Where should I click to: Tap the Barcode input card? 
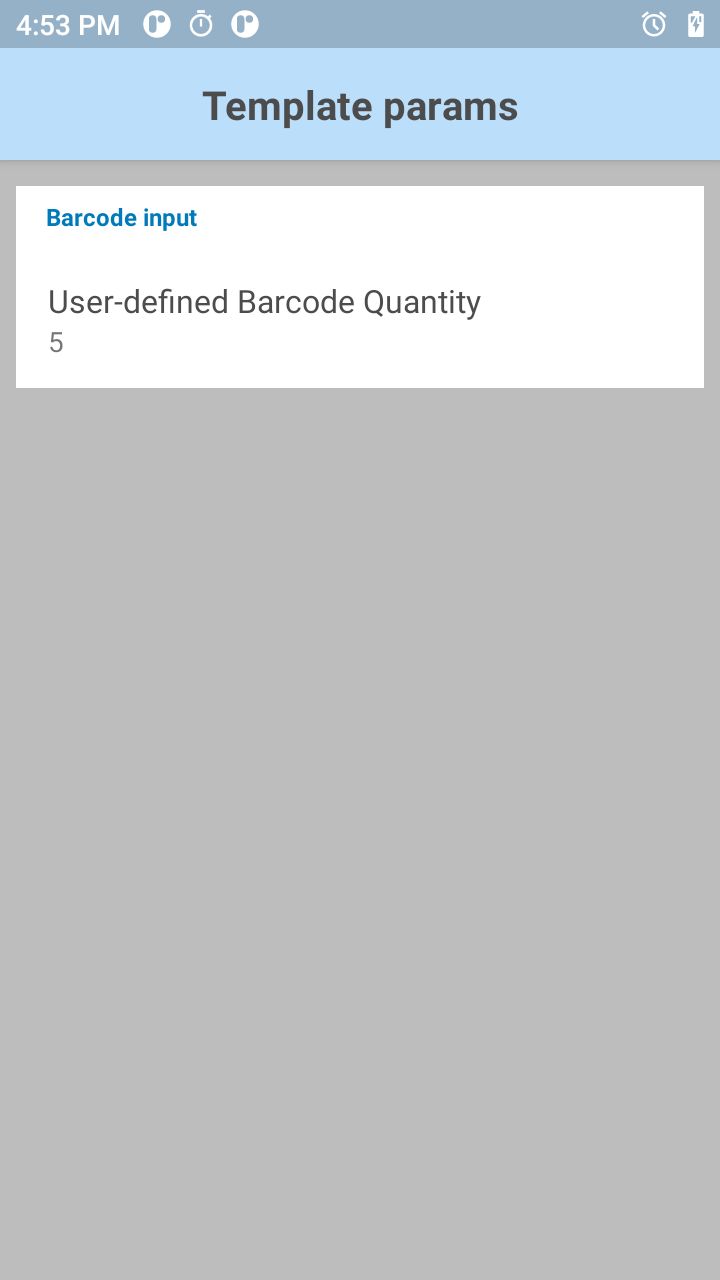360,286
